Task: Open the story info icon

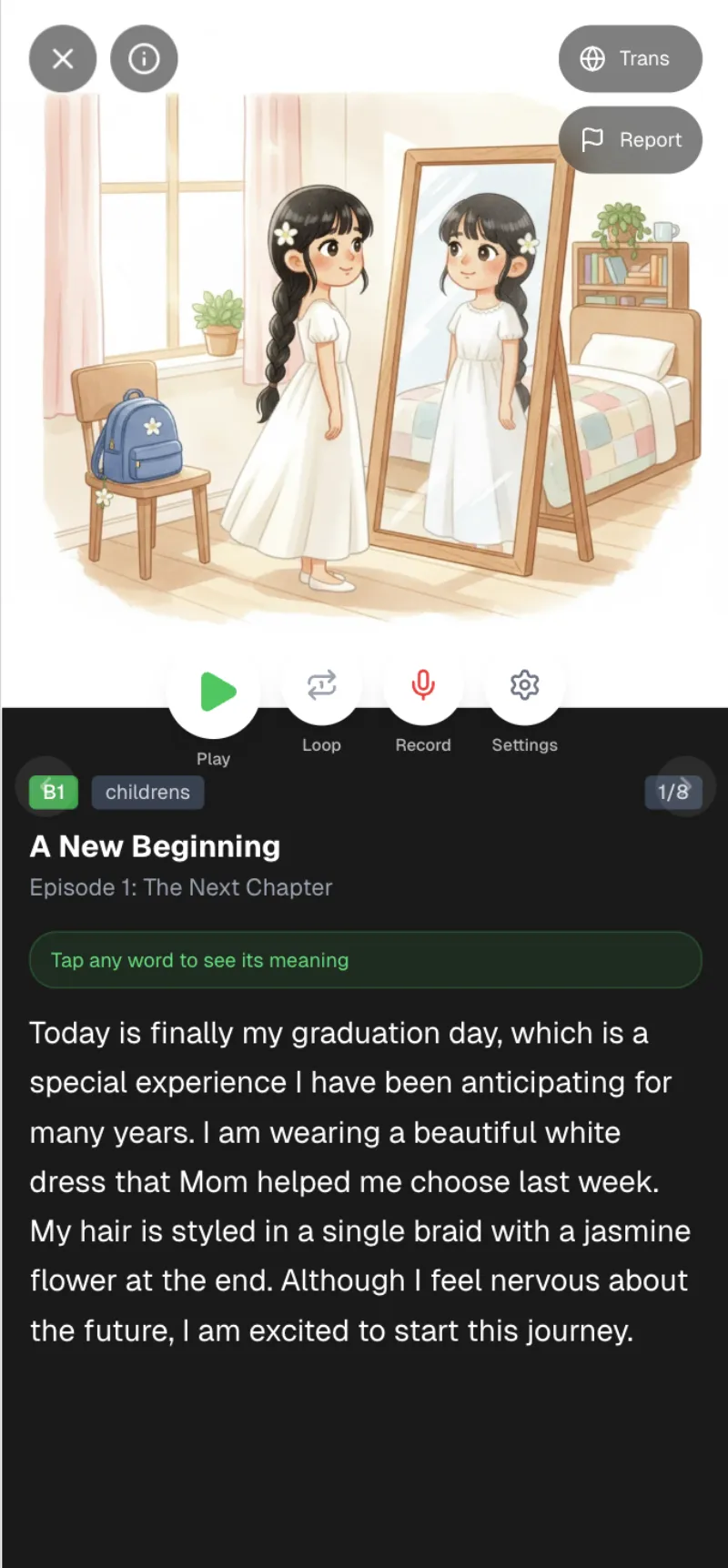Action: [144, 59]
